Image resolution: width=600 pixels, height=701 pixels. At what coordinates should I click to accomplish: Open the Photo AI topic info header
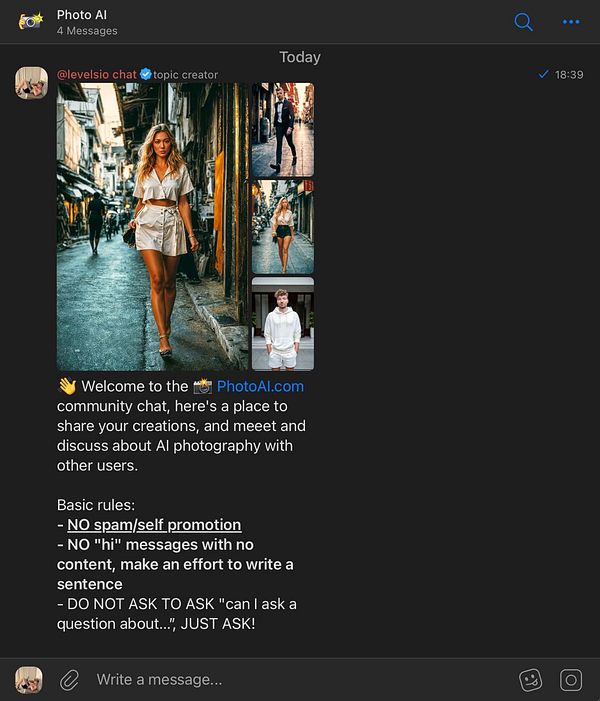coord(86,22)
